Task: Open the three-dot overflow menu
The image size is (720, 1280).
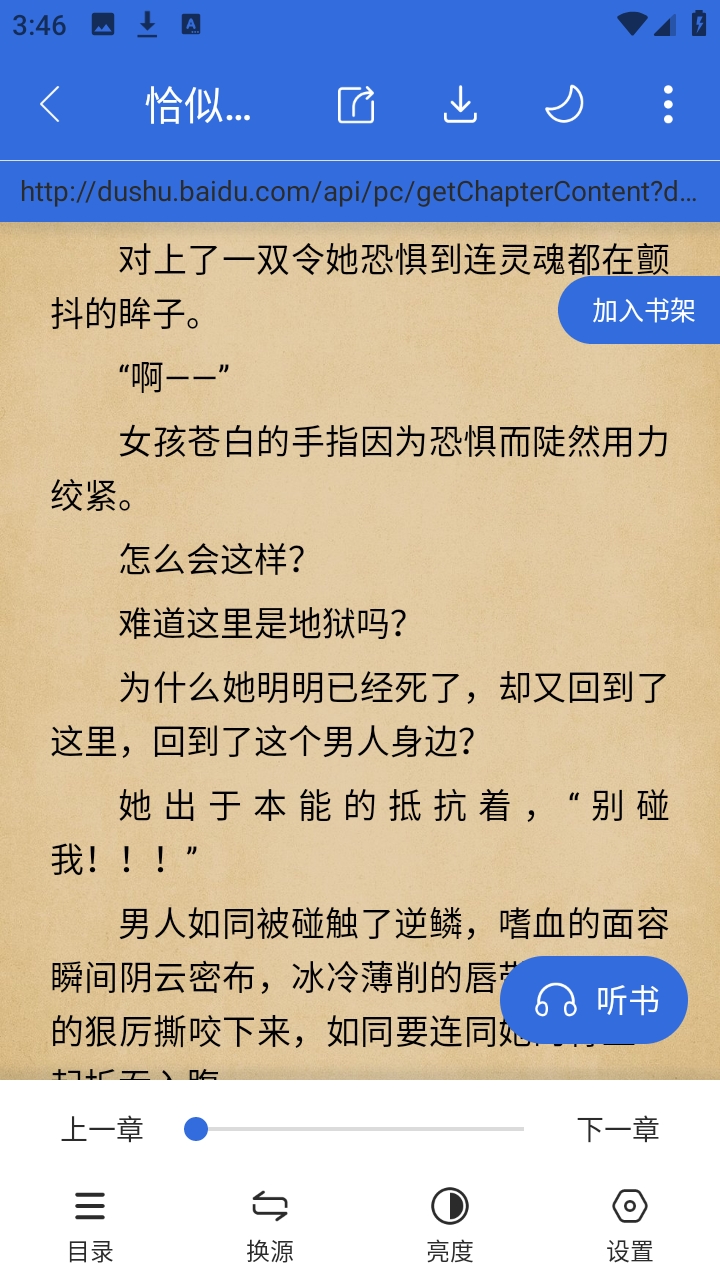Action: pos(667,103)
